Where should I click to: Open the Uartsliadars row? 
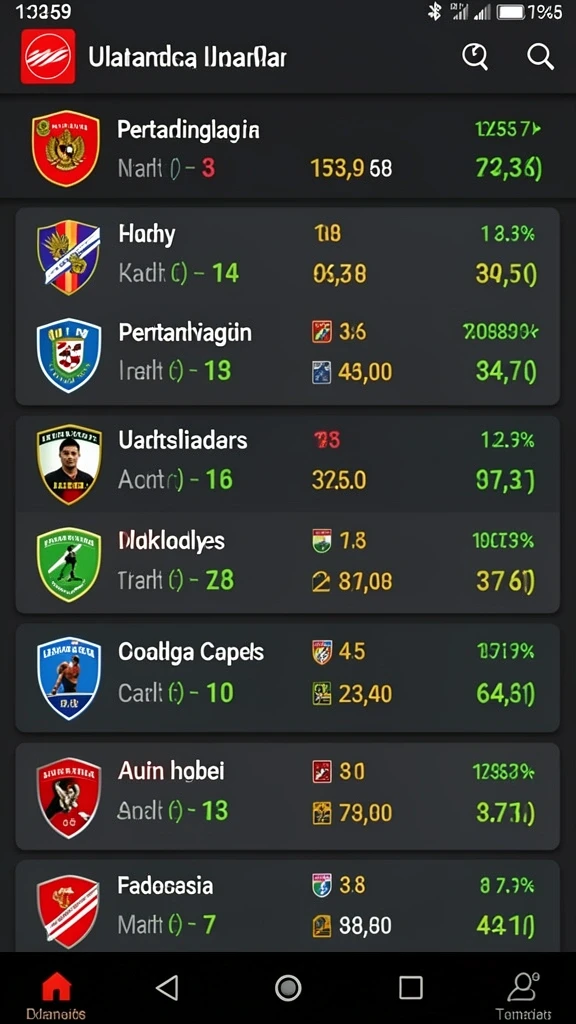pos(288,464)
